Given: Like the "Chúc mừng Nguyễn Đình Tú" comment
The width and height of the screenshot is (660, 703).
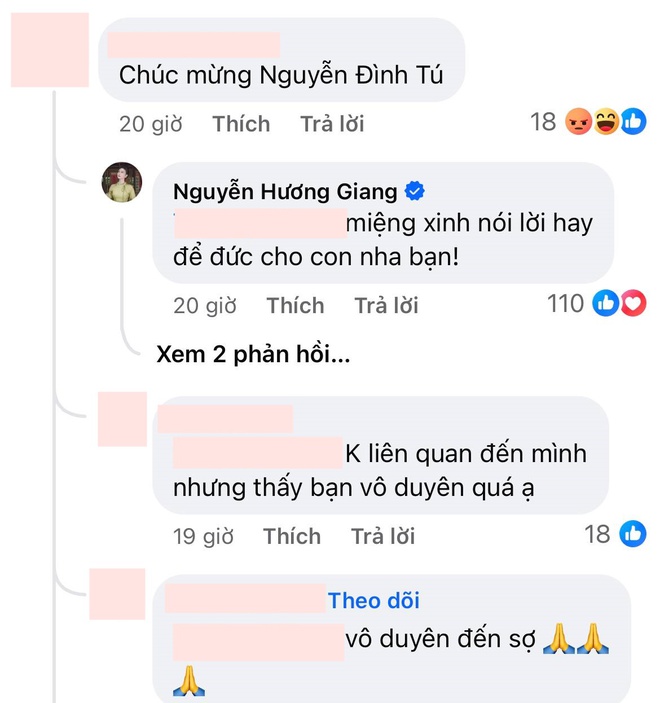Looking at the screenshot, I should (241, 124).
